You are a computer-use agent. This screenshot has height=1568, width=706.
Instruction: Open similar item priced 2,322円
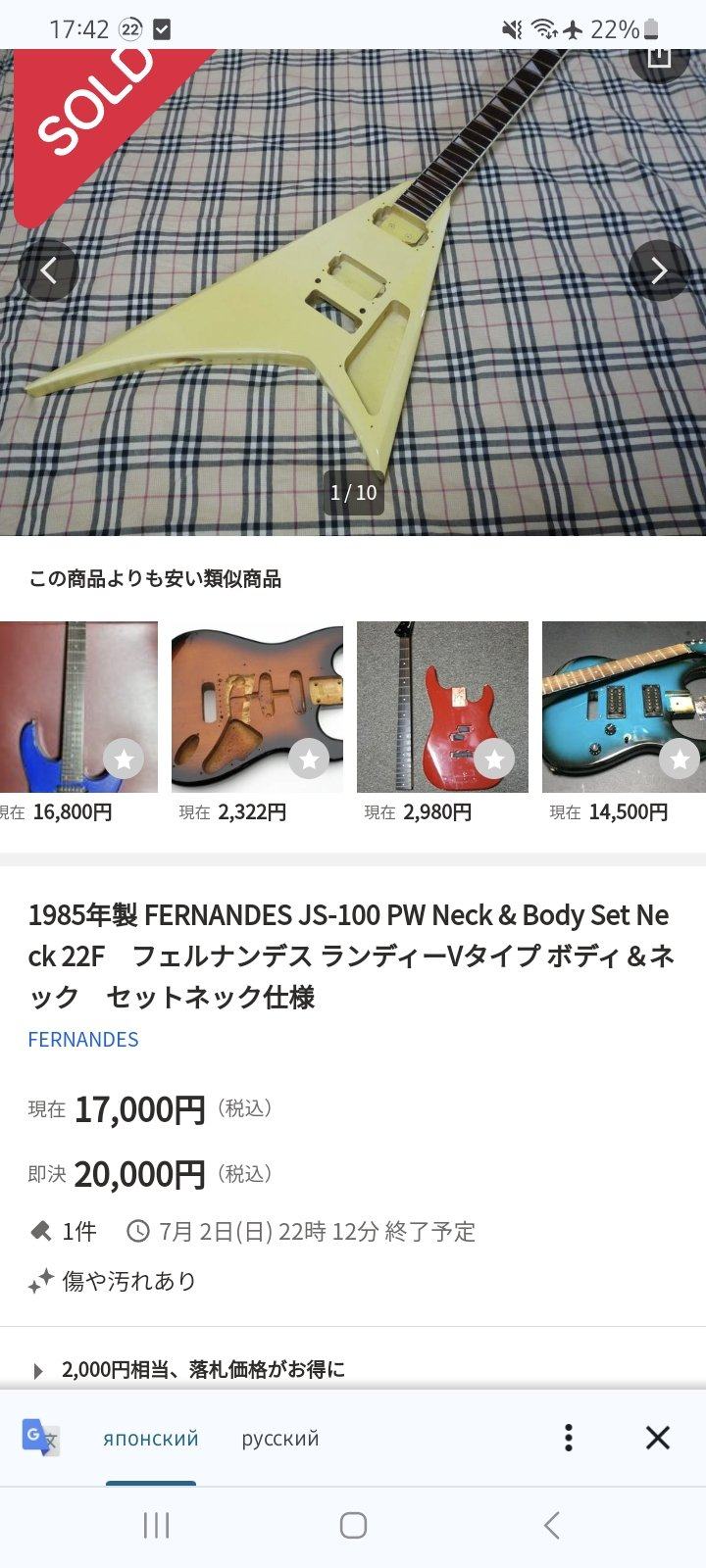coord(257,706)
